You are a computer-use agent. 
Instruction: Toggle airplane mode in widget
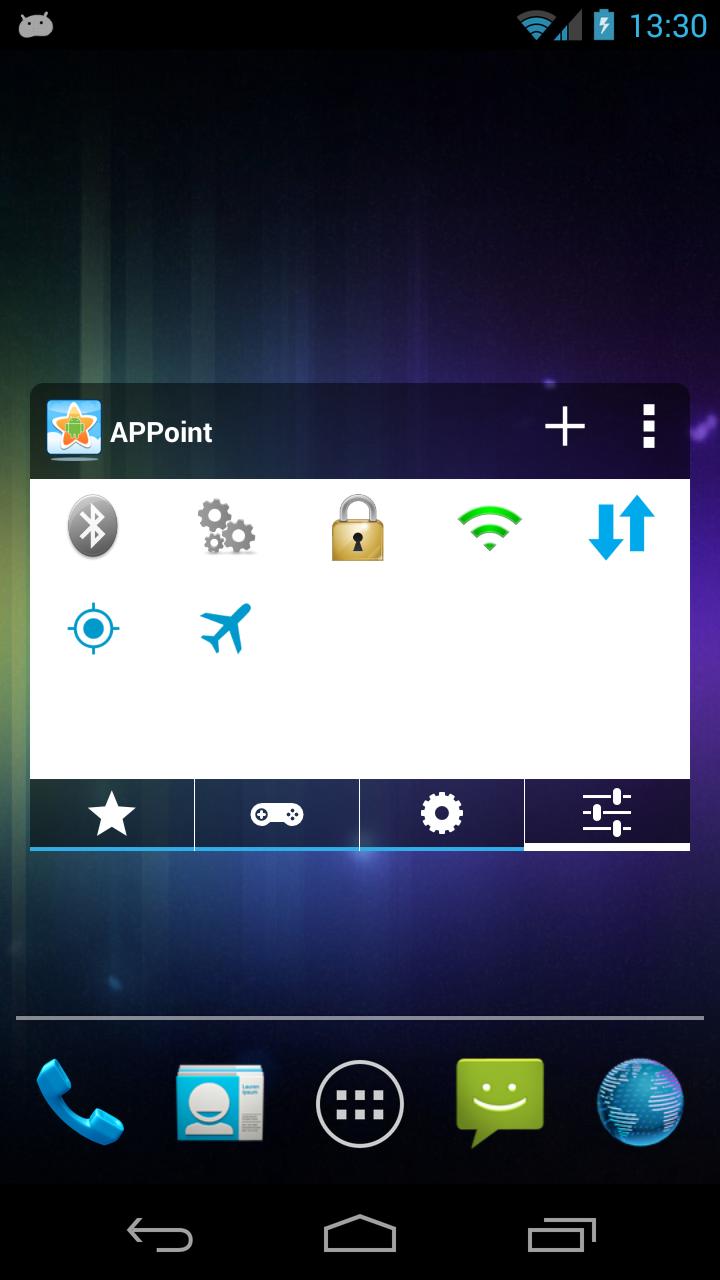point(226,629)
